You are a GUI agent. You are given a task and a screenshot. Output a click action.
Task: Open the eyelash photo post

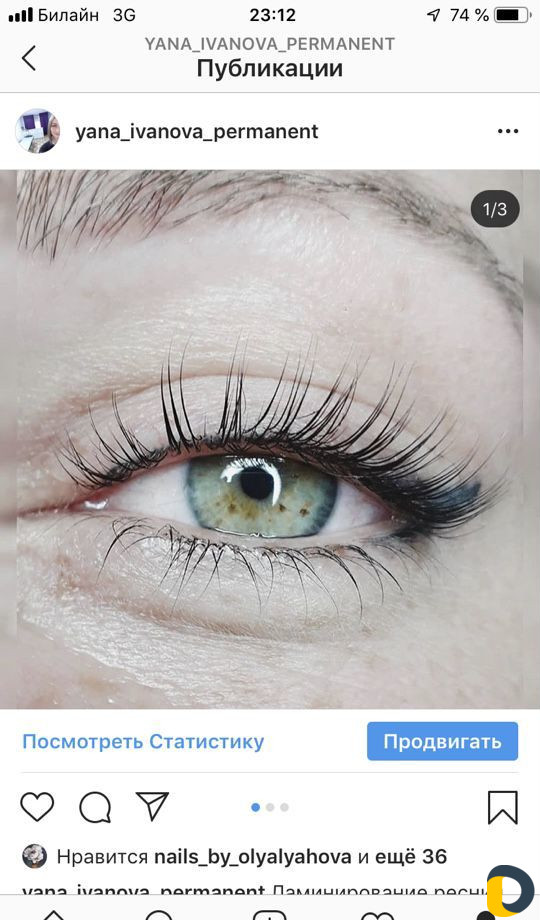tap(270, 439)
